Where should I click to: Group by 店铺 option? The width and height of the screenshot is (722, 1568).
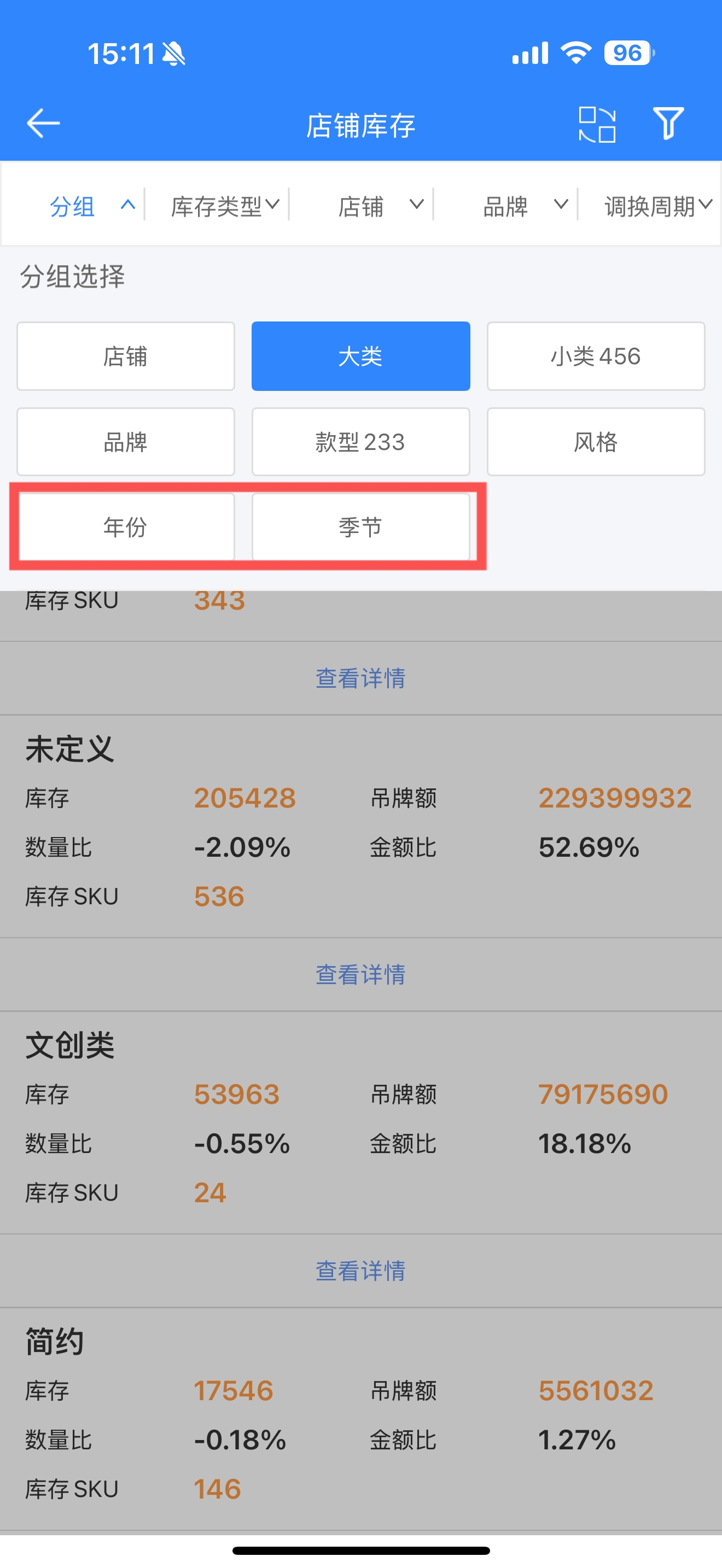click(125, 356)
